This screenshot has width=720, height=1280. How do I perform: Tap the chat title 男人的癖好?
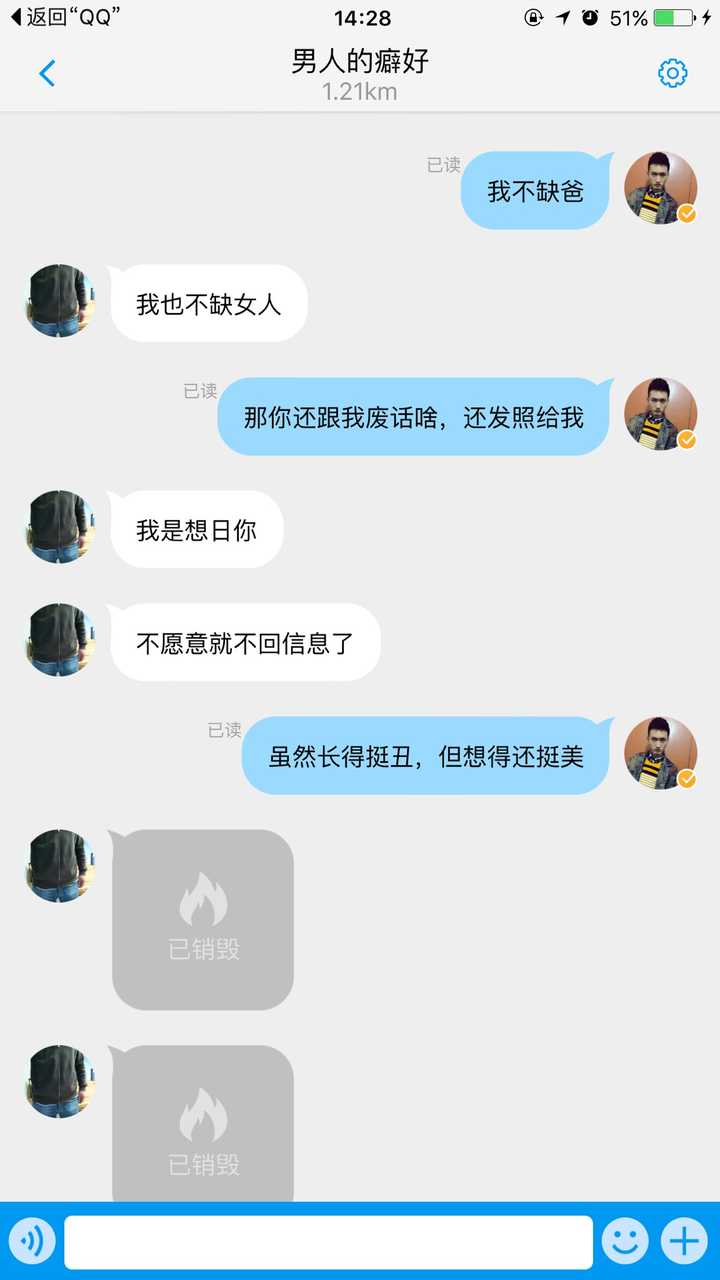point(360,62)
